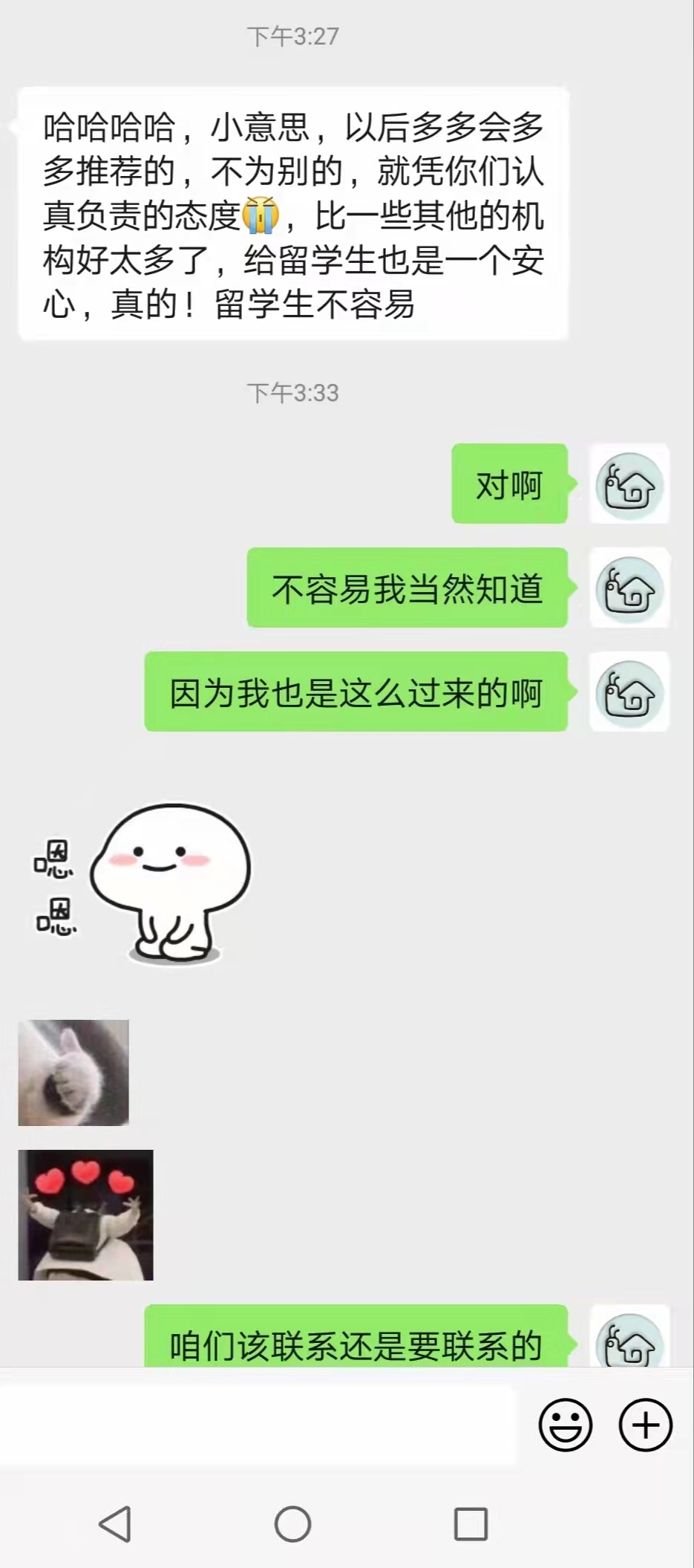Open the thumbs-up cat sticker image
694x1568 pixels.
[73, 1073]
